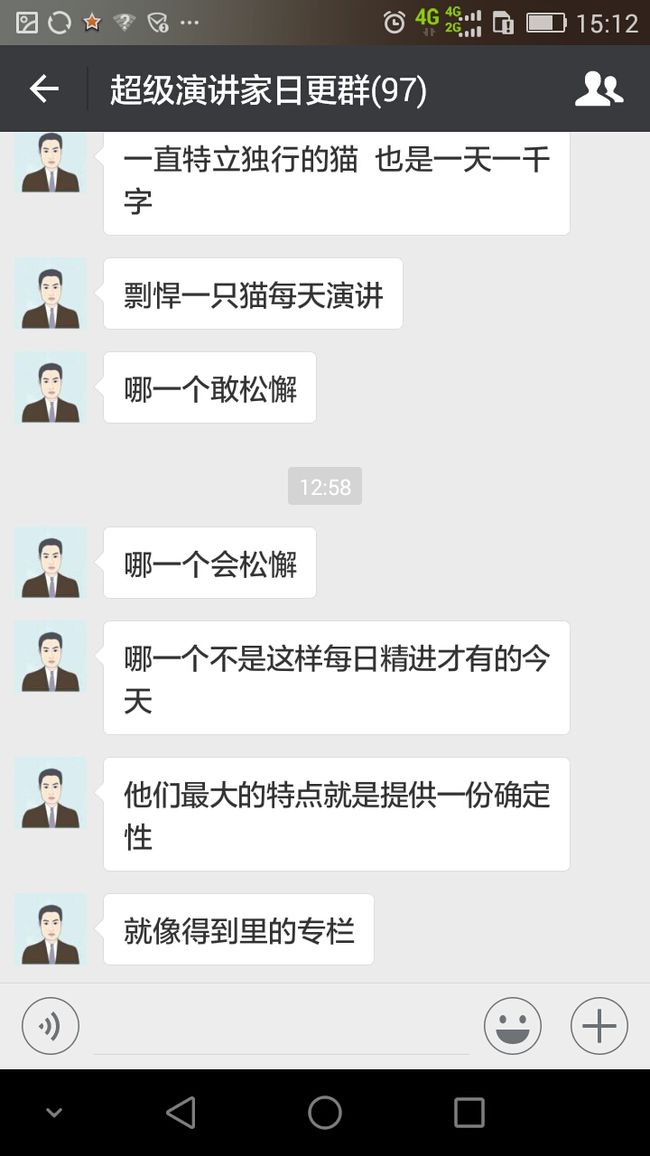Tap avatar beside 哪一个敢松懈 message
Image resolution: width=650 pixels, height=1156 pixels.
point(51,387)
